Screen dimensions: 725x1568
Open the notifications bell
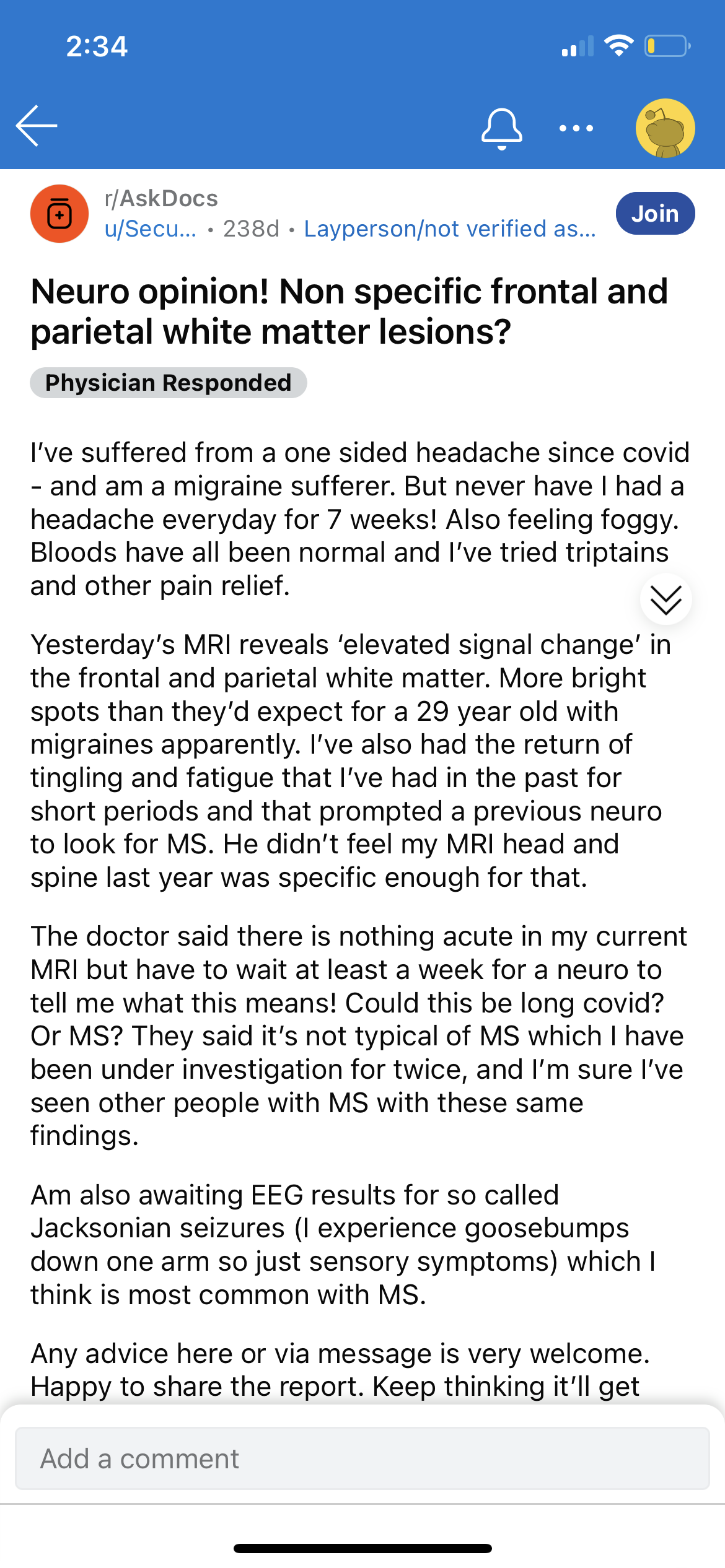[502, 129]
